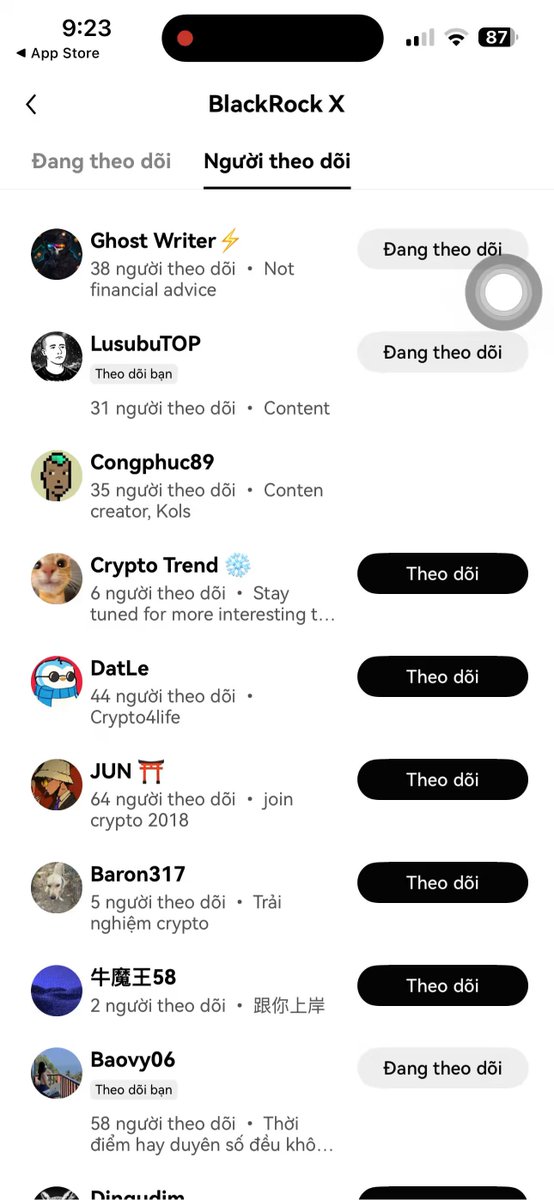Open the AssistiveTouch floating button

click(503, 291)
